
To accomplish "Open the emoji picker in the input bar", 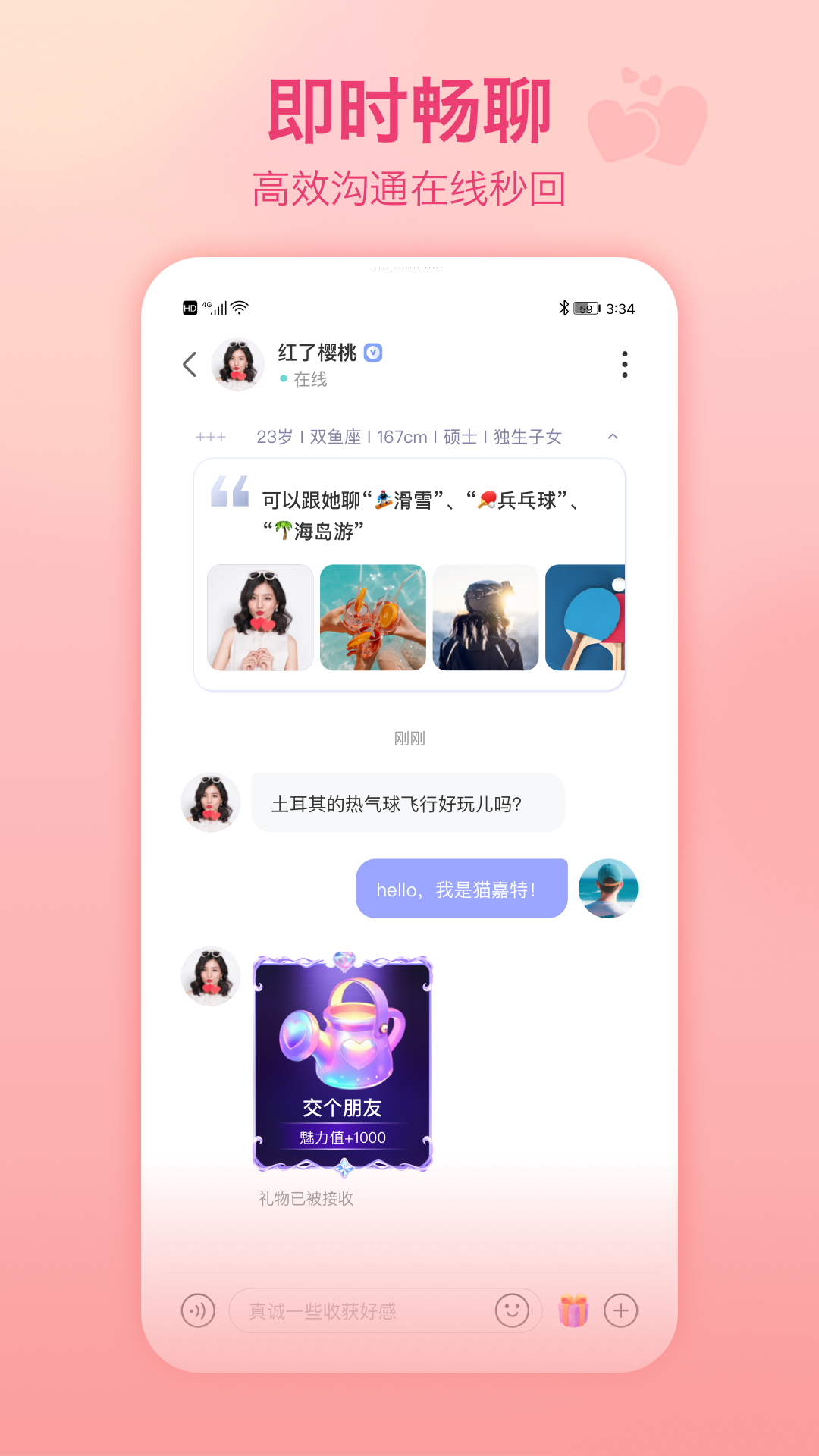I will [513, 1310].
